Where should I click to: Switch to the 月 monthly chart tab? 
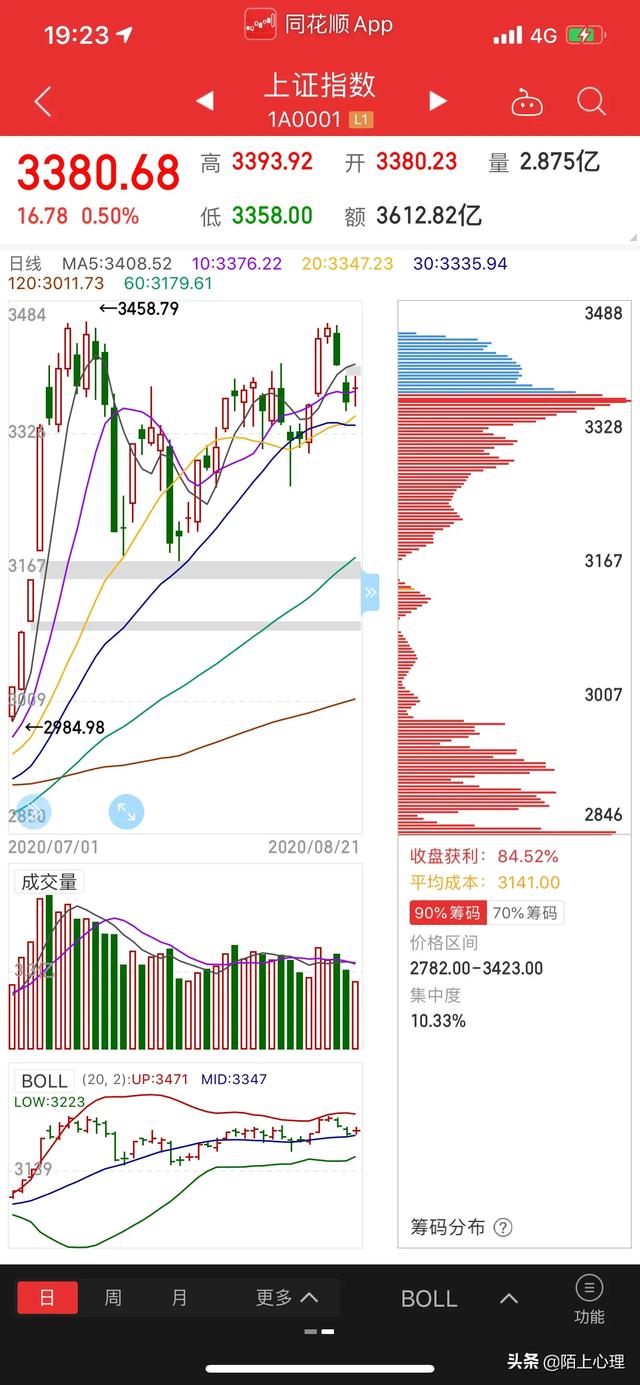179,1298
